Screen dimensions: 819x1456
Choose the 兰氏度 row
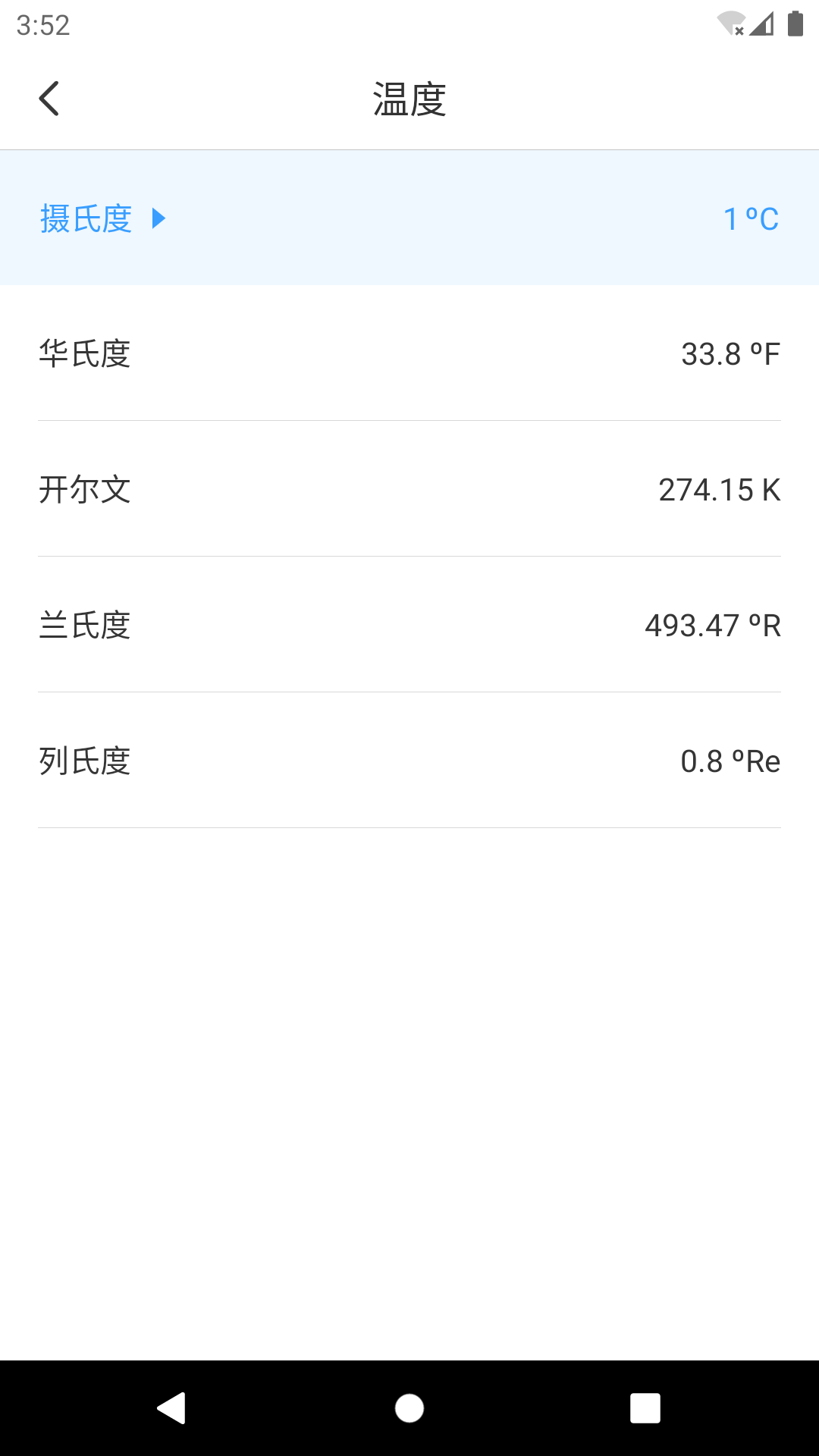(x=409, y=625)
